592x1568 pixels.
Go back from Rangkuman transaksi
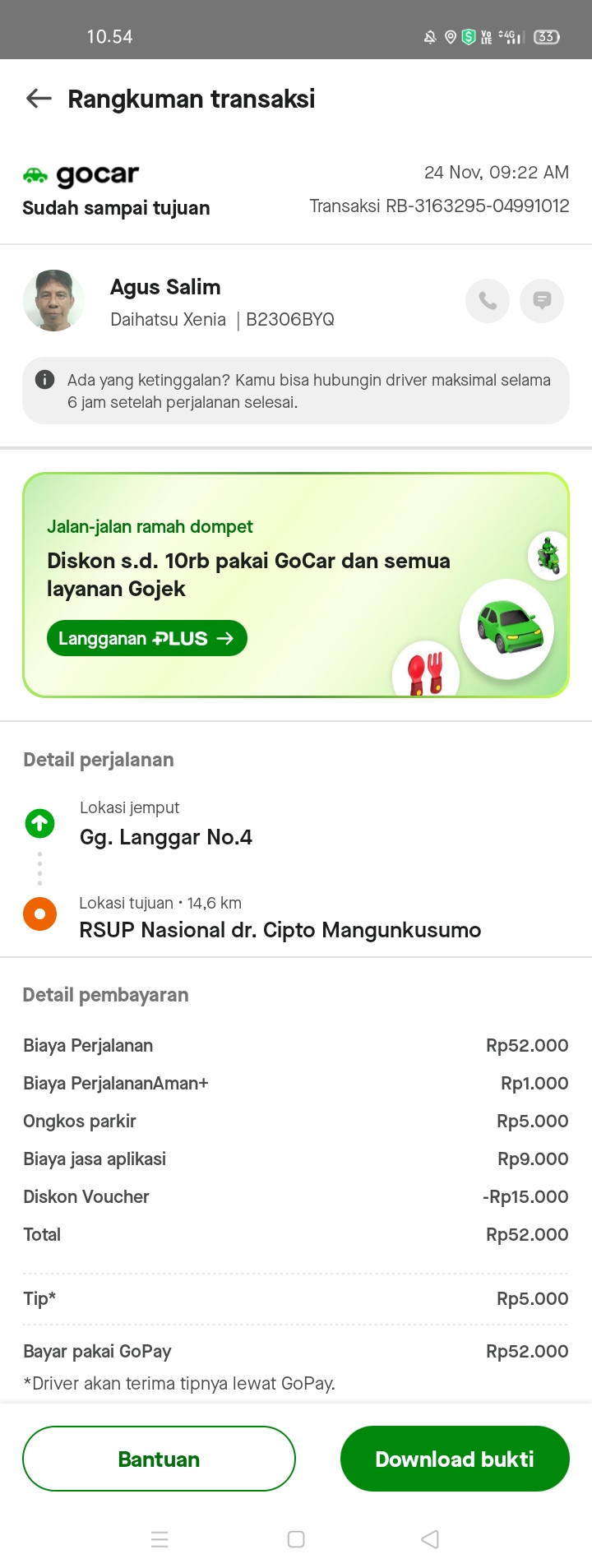39,99
